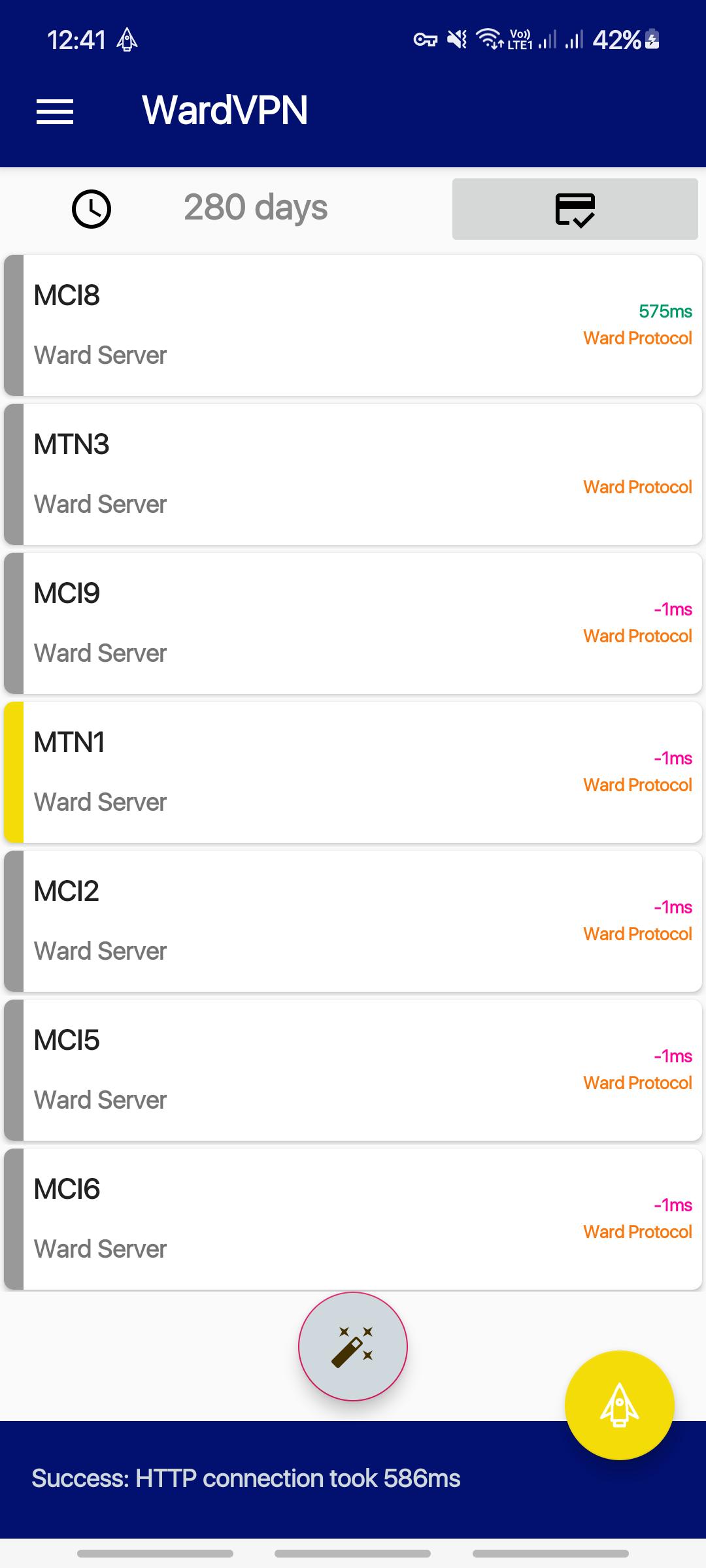
Task: Click the clock icon for subscription time
Action: (x=92, y=208)
